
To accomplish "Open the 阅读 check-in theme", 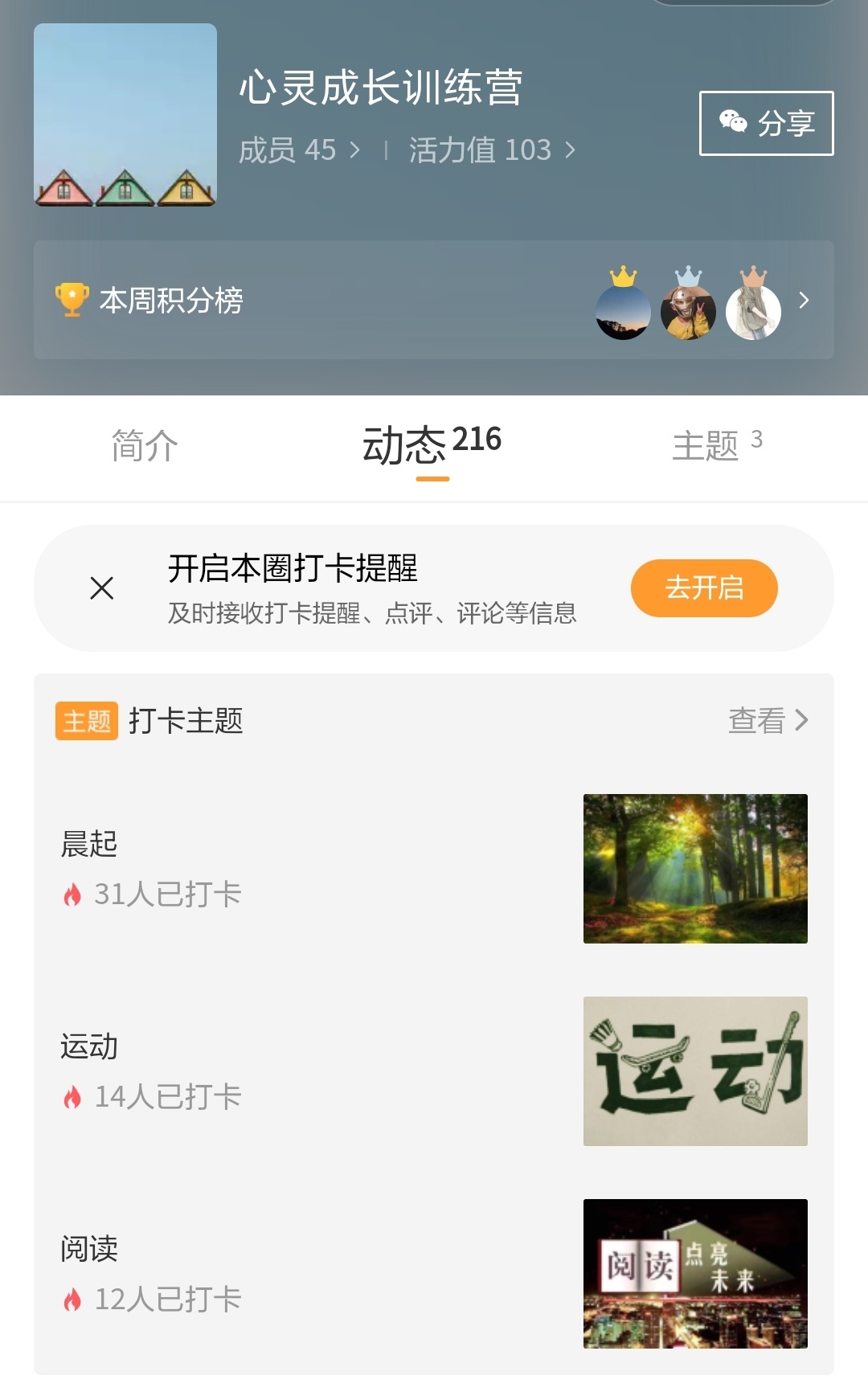I will coord(433,1274).
